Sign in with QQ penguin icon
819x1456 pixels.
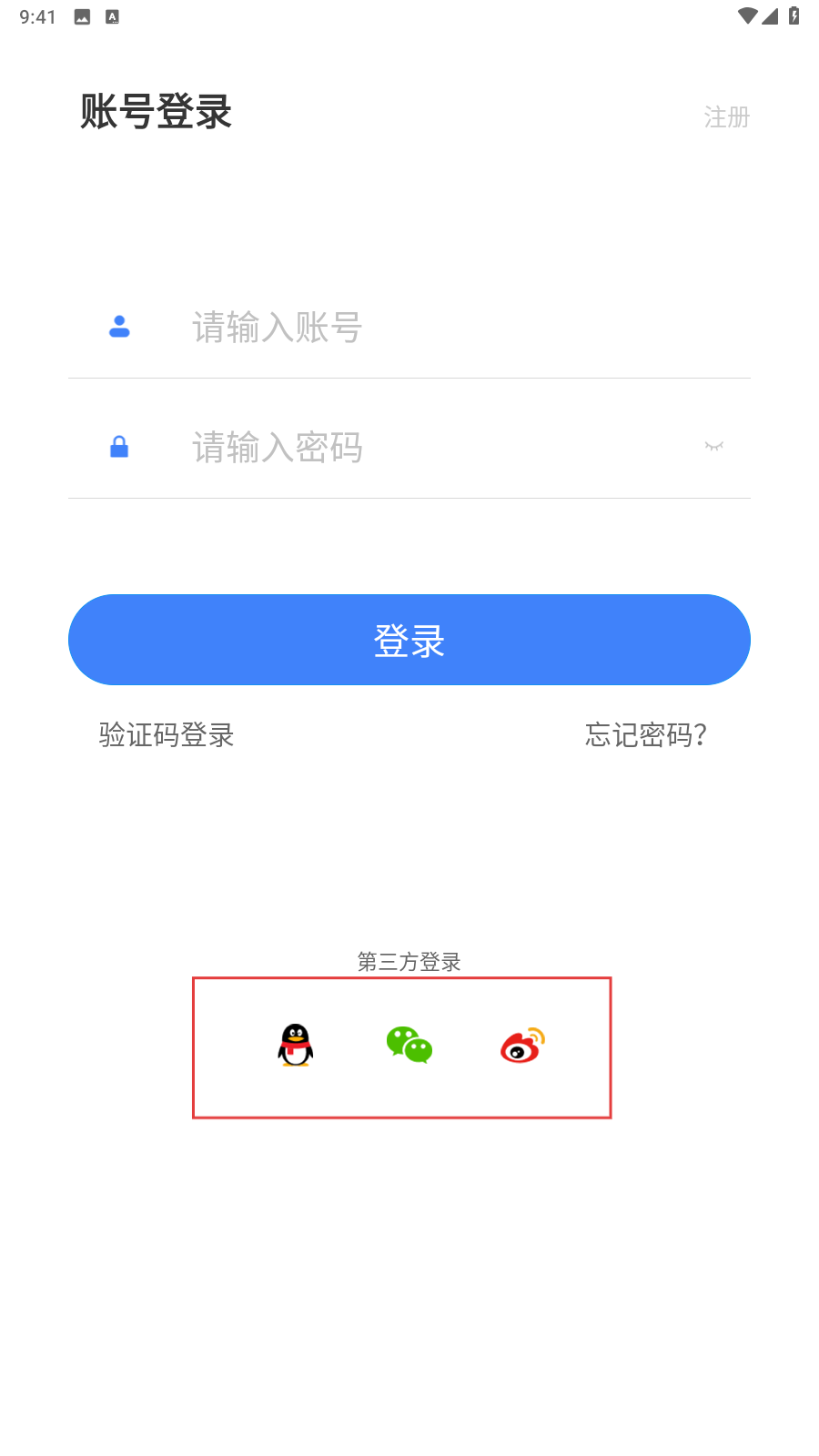(296, 1046)
